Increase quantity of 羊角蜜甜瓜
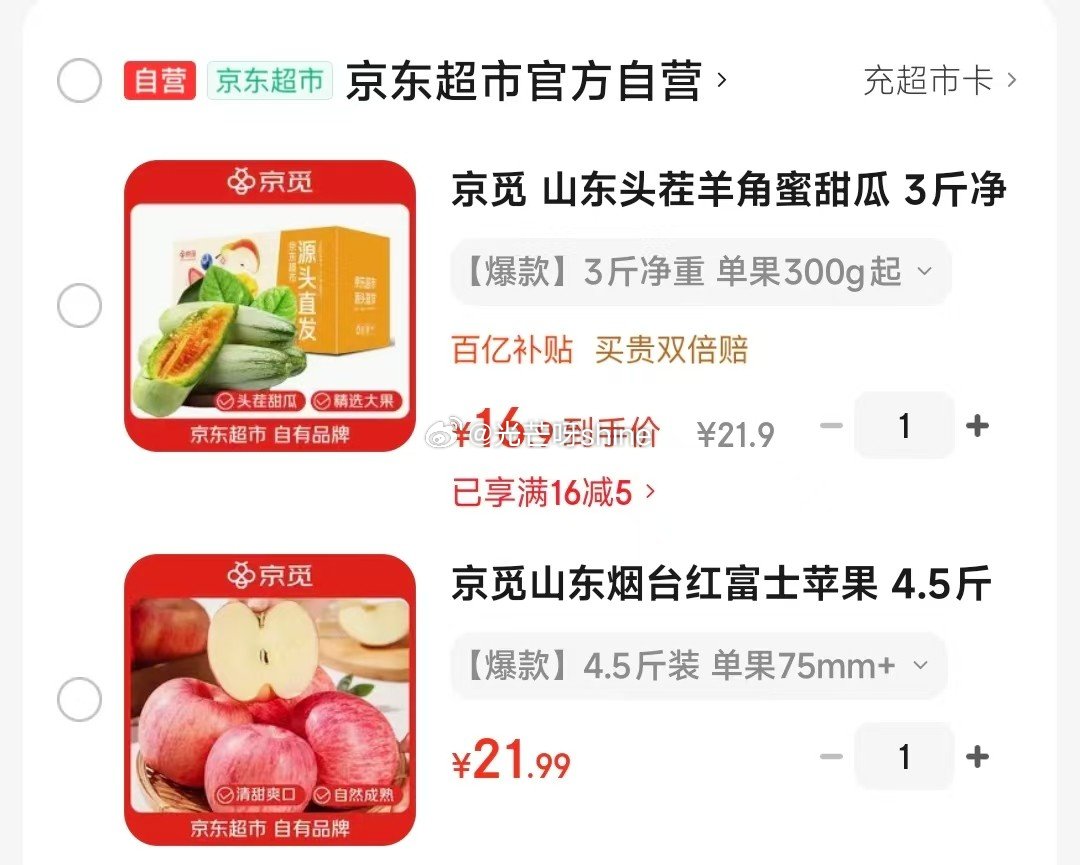Image resolution: width=1080 pixels, height=865 pixels. pos(977,426)
